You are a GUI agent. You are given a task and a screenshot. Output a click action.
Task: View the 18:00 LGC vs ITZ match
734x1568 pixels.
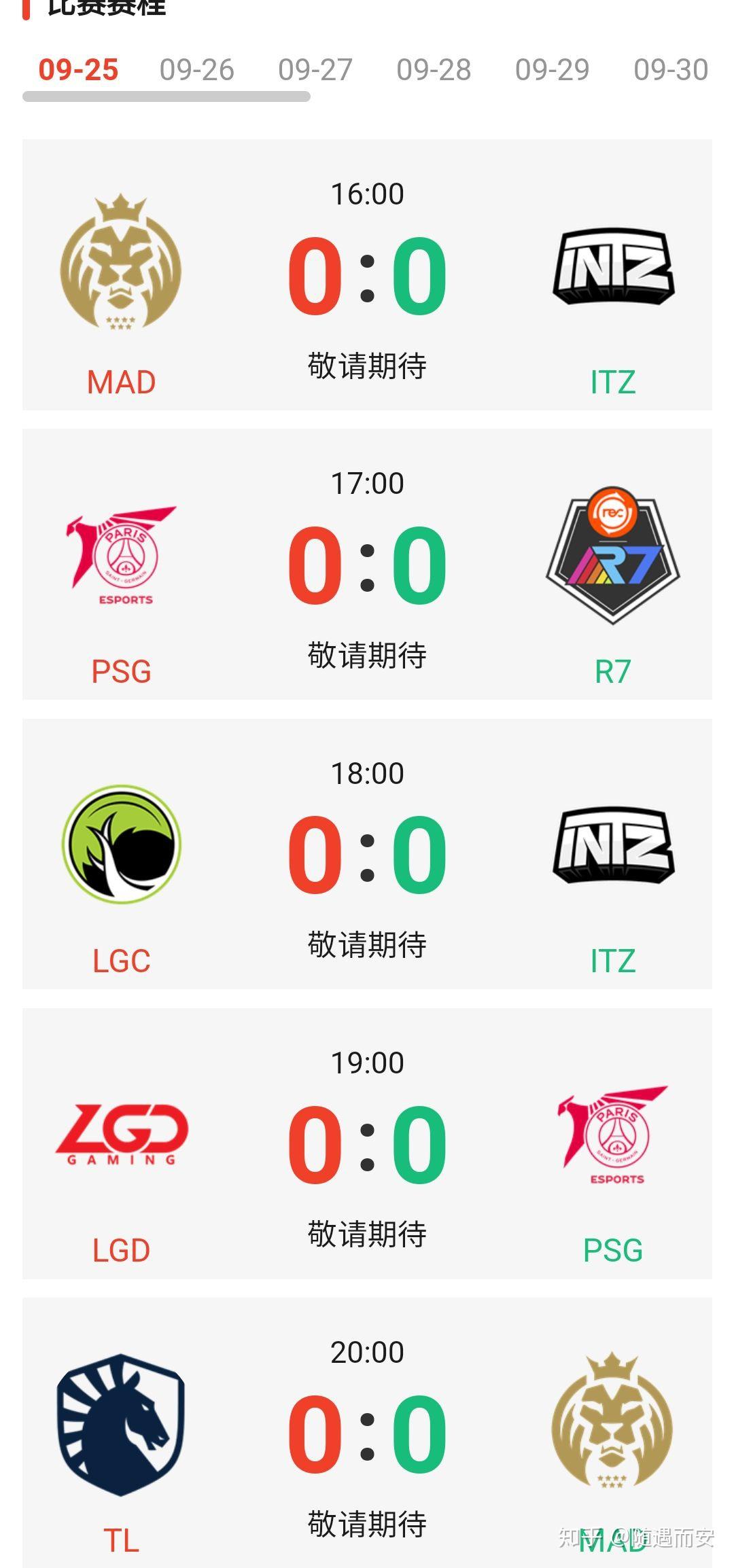click(367, 853)
